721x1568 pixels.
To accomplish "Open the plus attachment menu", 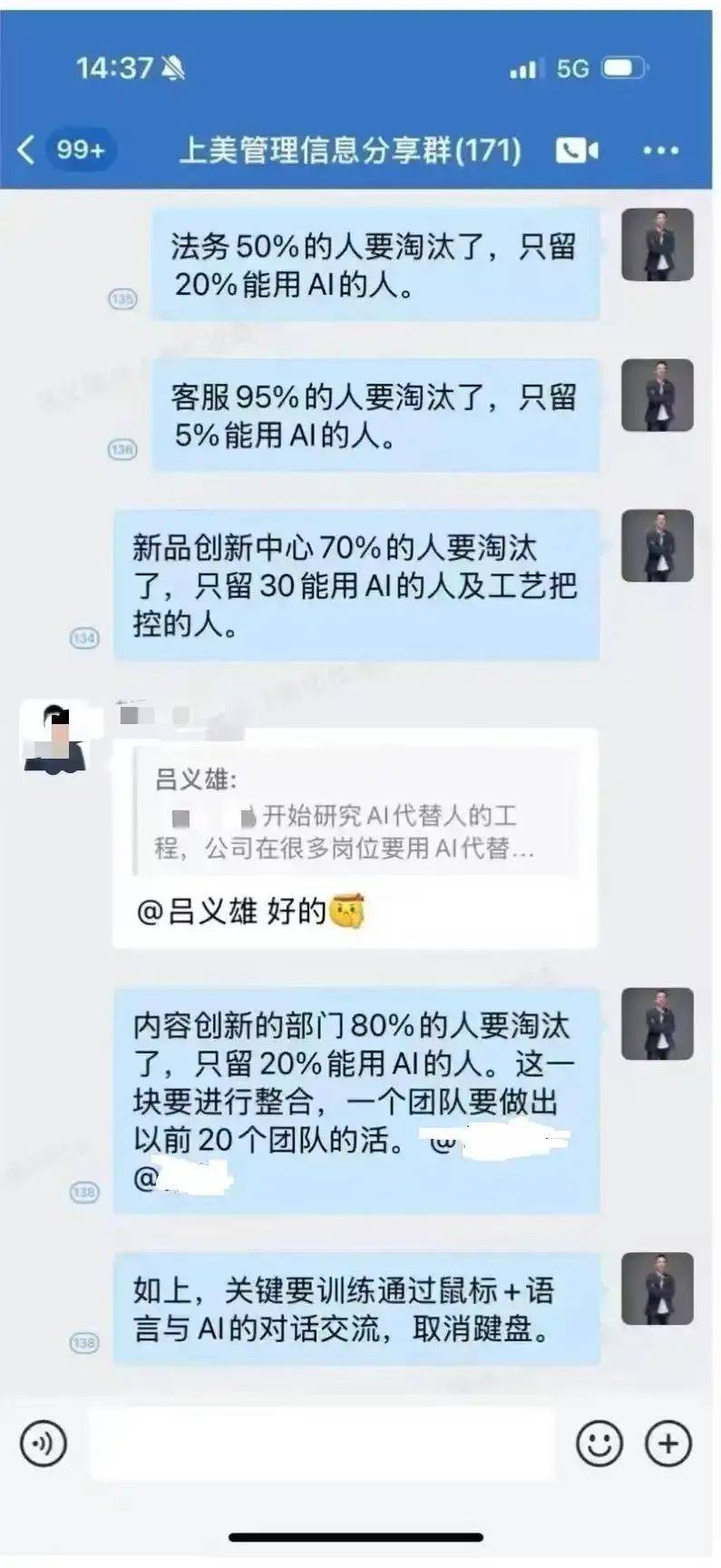I will [668, 1443].
